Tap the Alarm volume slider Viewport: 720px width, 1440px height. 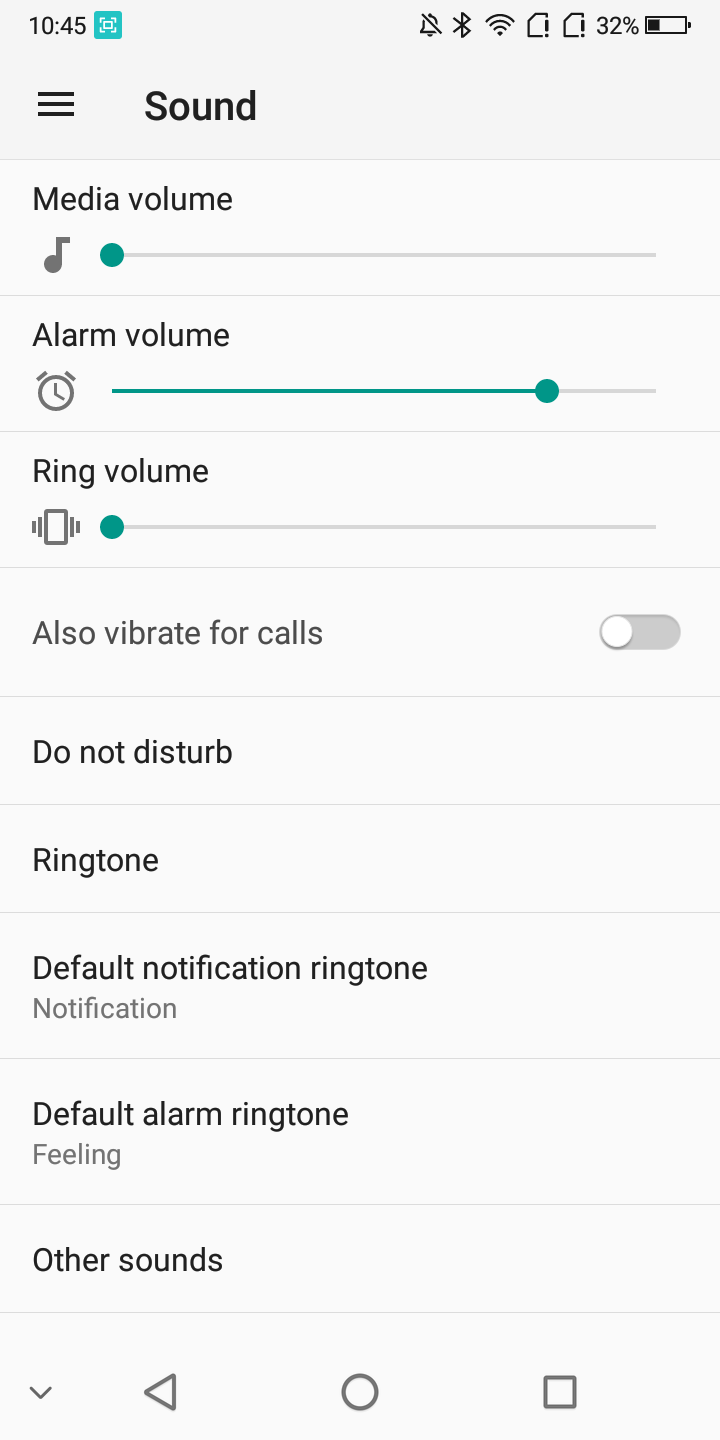pos(384,391)
